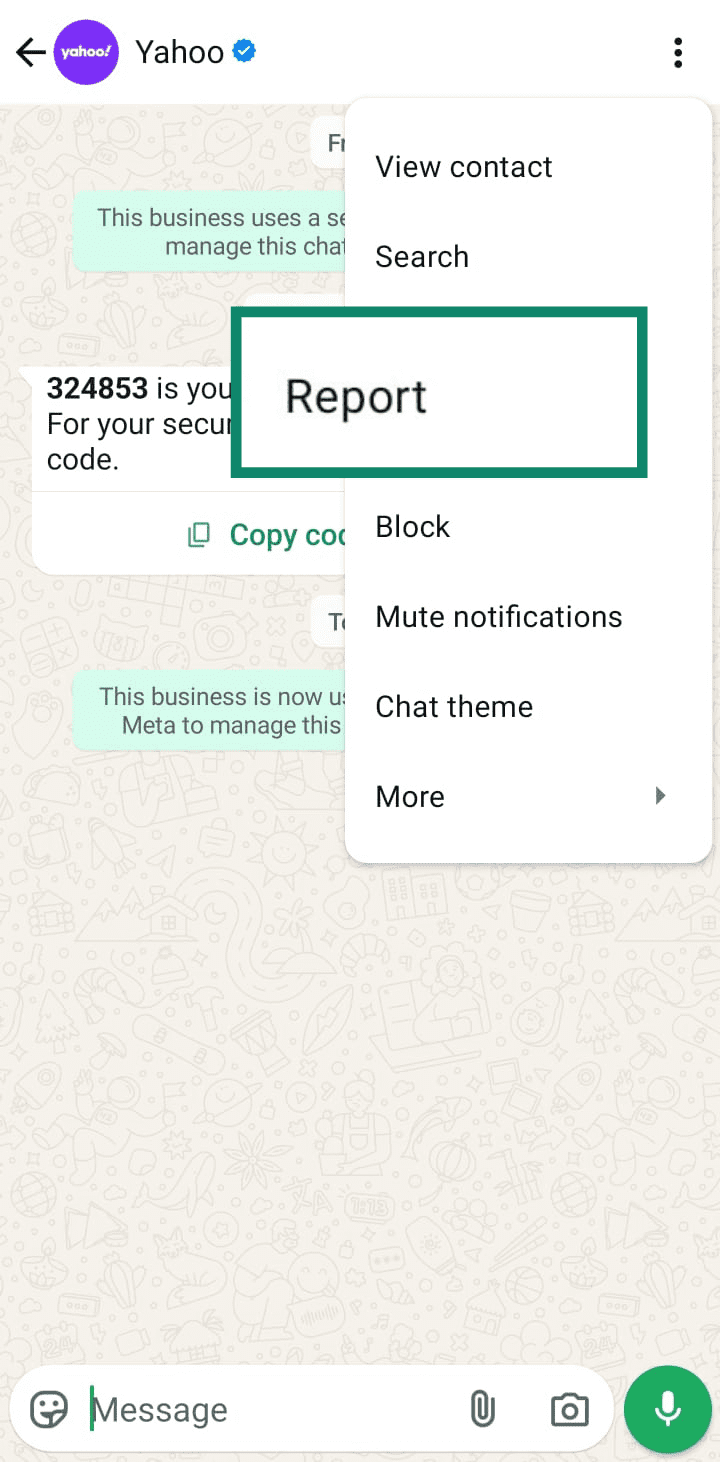Open Chat theme settings

click(453, 706)
